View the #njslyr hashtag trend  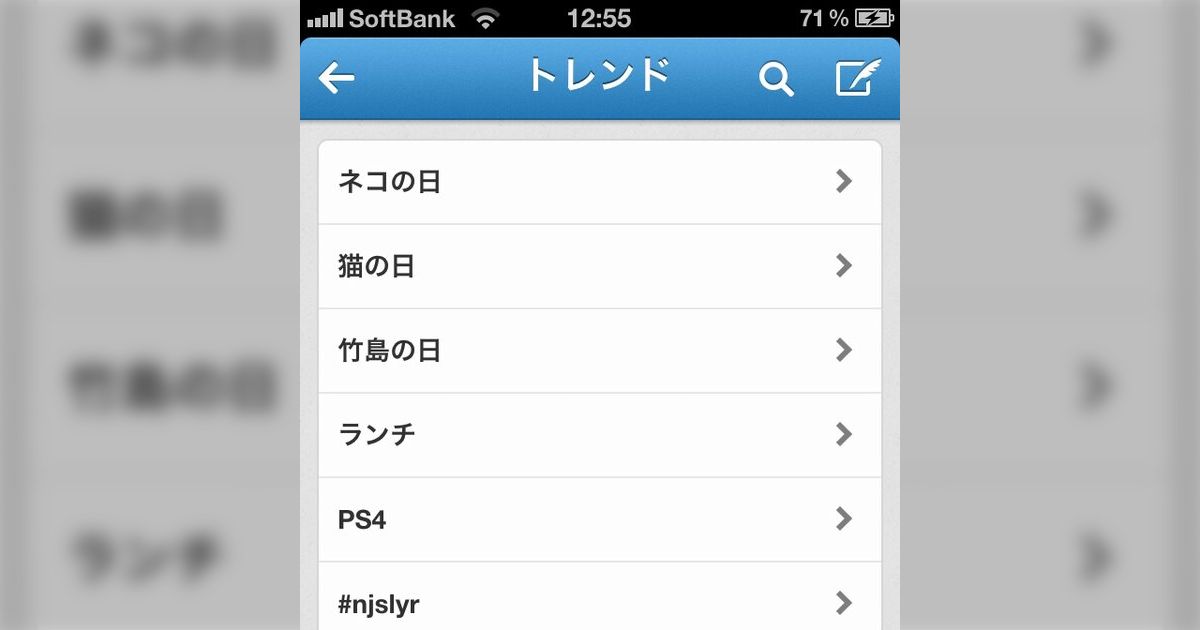tap(599, 603)
